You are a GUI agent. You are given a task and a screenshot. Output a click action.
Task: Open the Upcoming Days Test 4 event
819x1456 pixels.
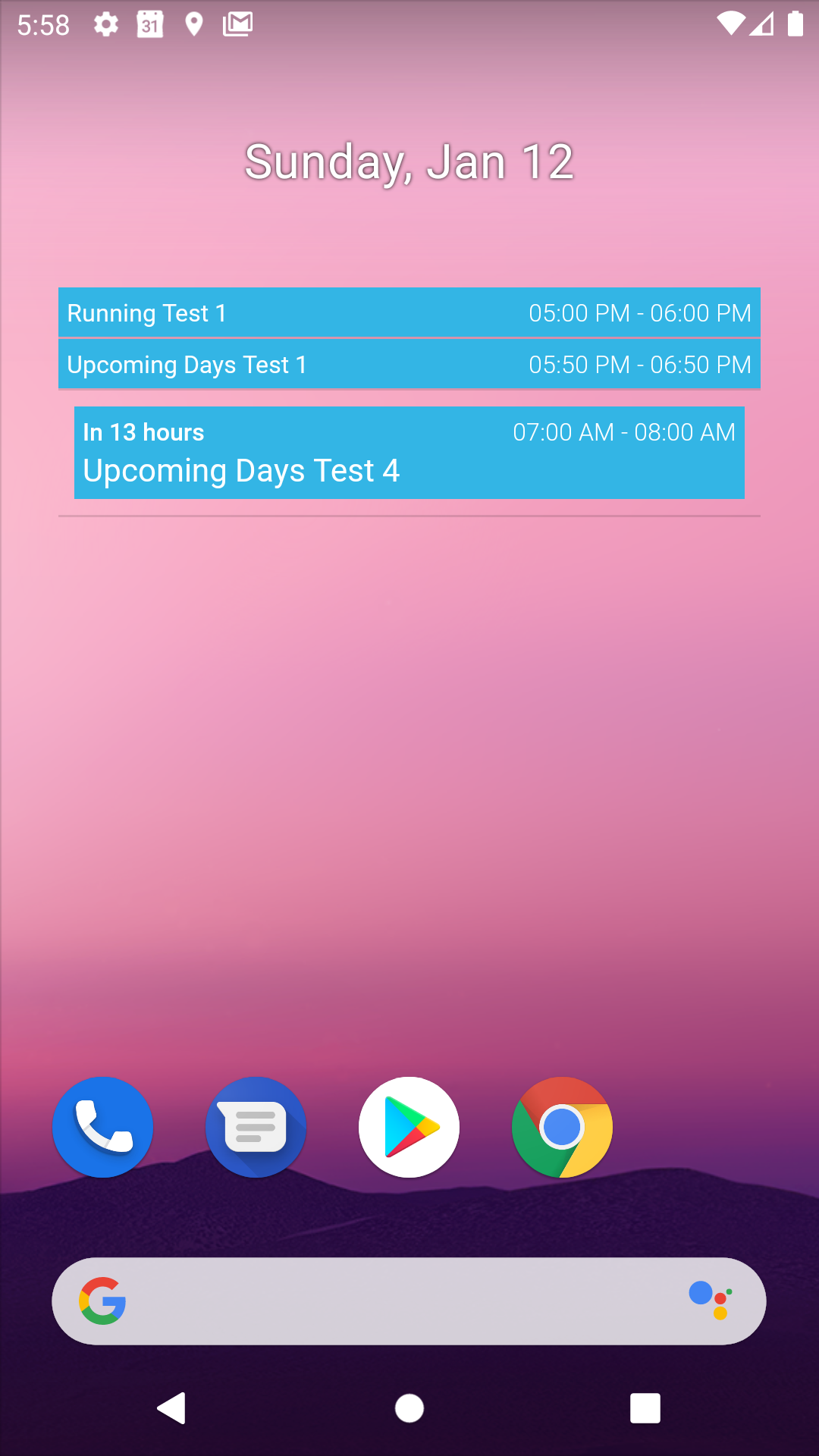409,453
